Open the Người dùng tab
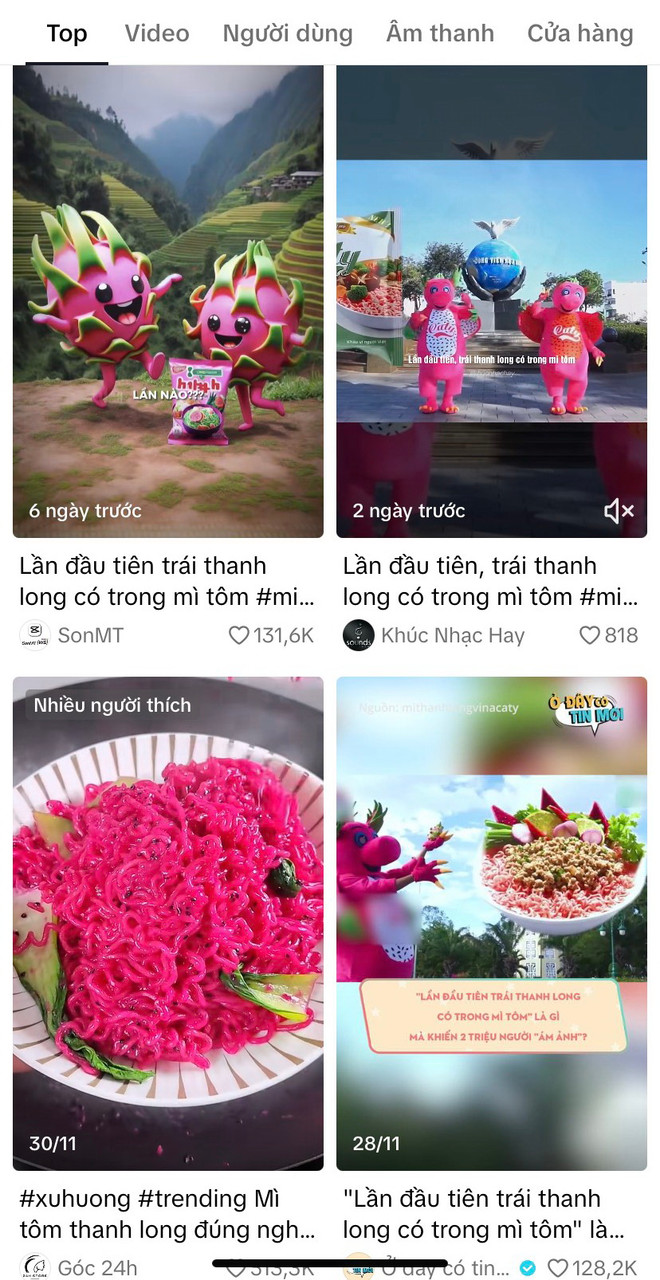660x1280 pixels. pos(287,34)
